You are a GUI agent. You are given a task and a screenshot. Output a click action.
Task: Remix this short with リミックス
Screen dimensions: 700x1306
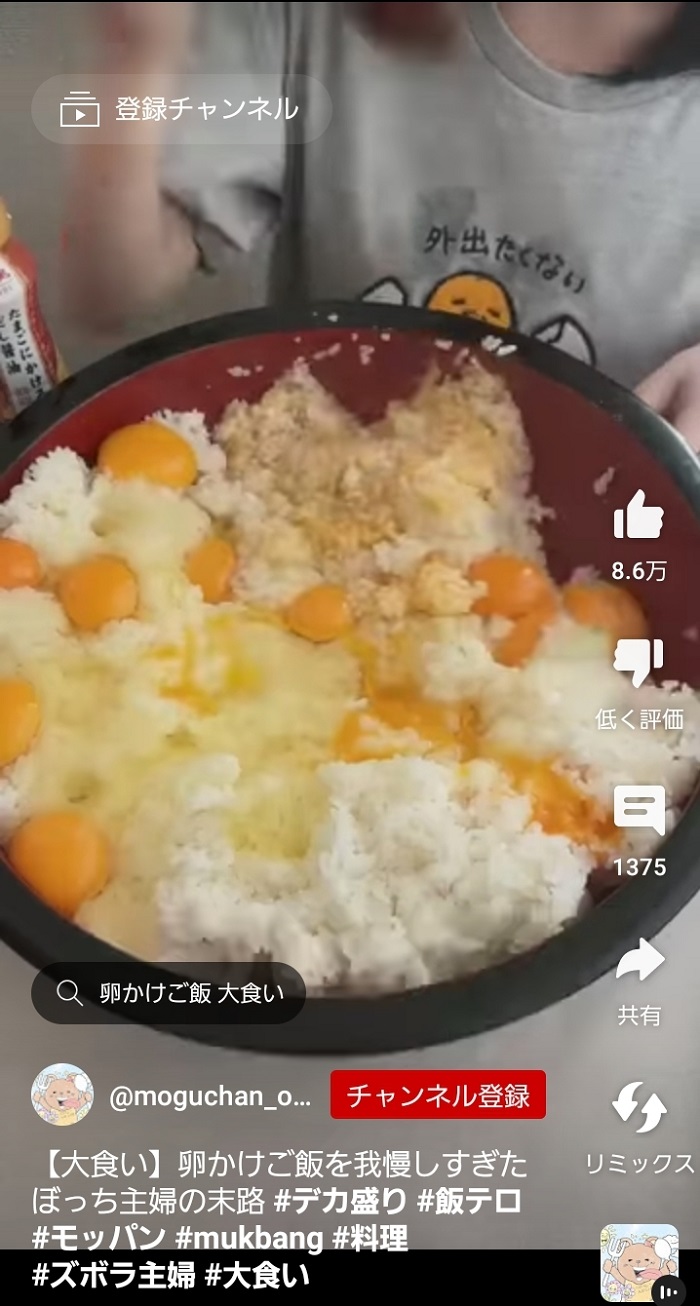pos(639,1109)
